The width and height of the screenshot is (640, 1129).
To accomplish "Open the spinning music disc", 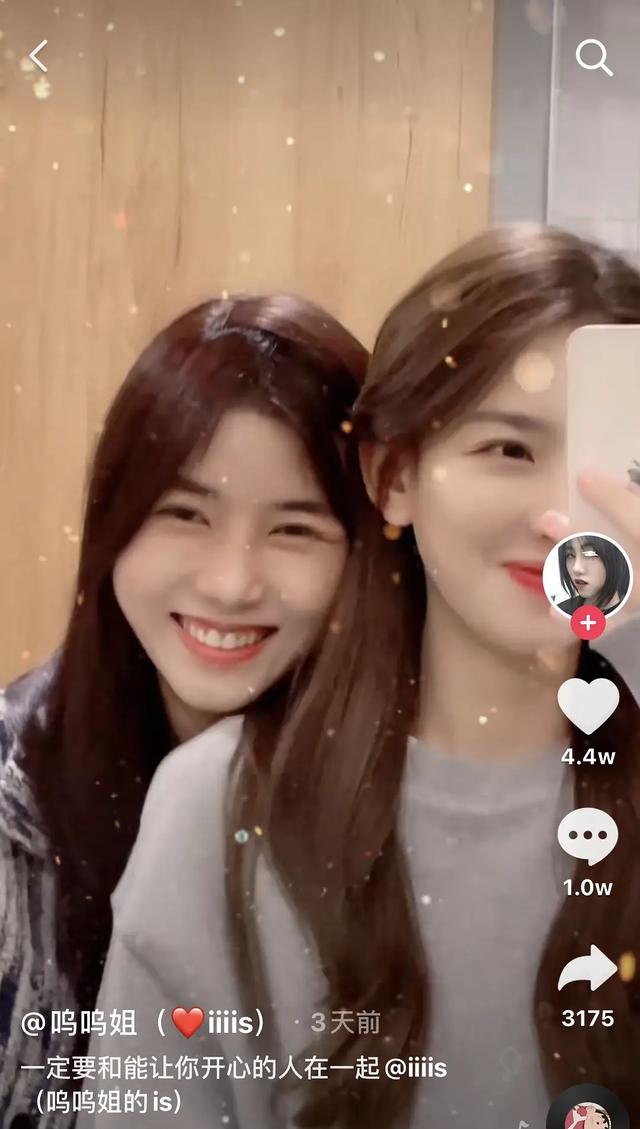I will pos(590,1110).
